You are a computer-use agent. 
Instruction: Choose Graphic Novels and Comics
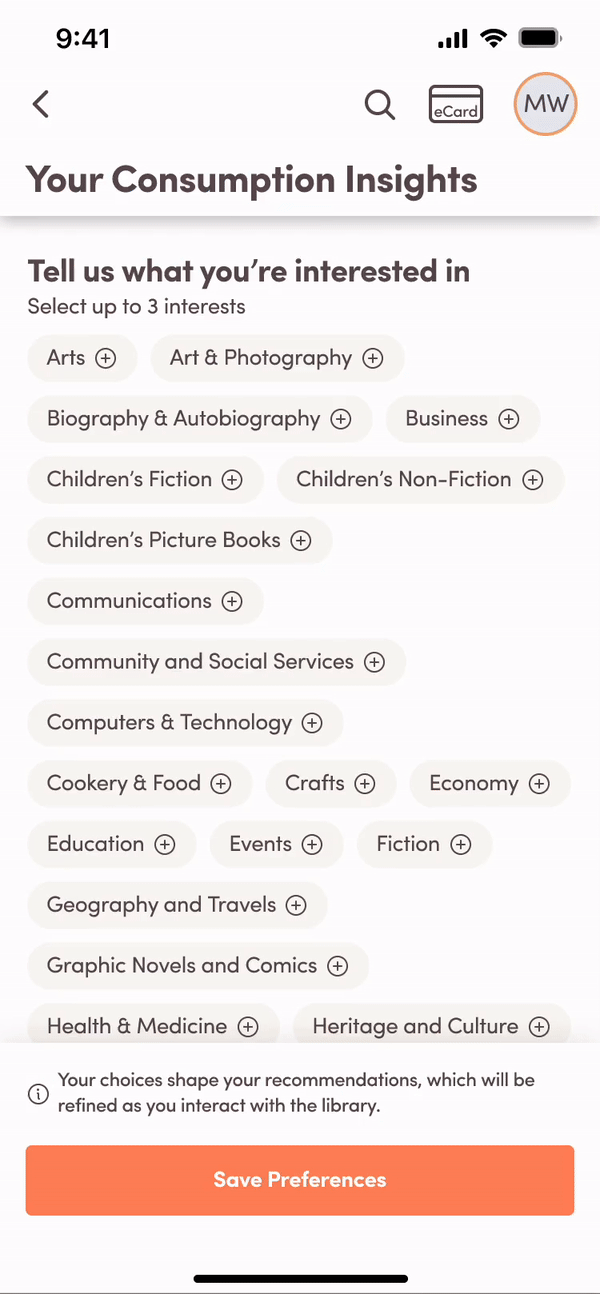(x=198, y=966)
